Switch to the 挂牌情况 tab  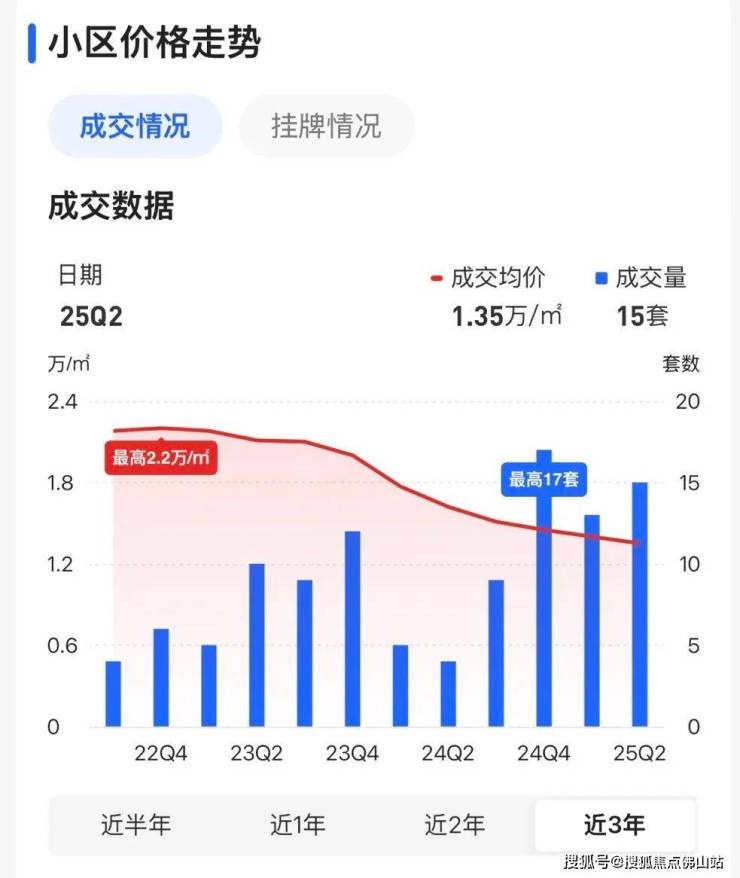coord(326,127)
